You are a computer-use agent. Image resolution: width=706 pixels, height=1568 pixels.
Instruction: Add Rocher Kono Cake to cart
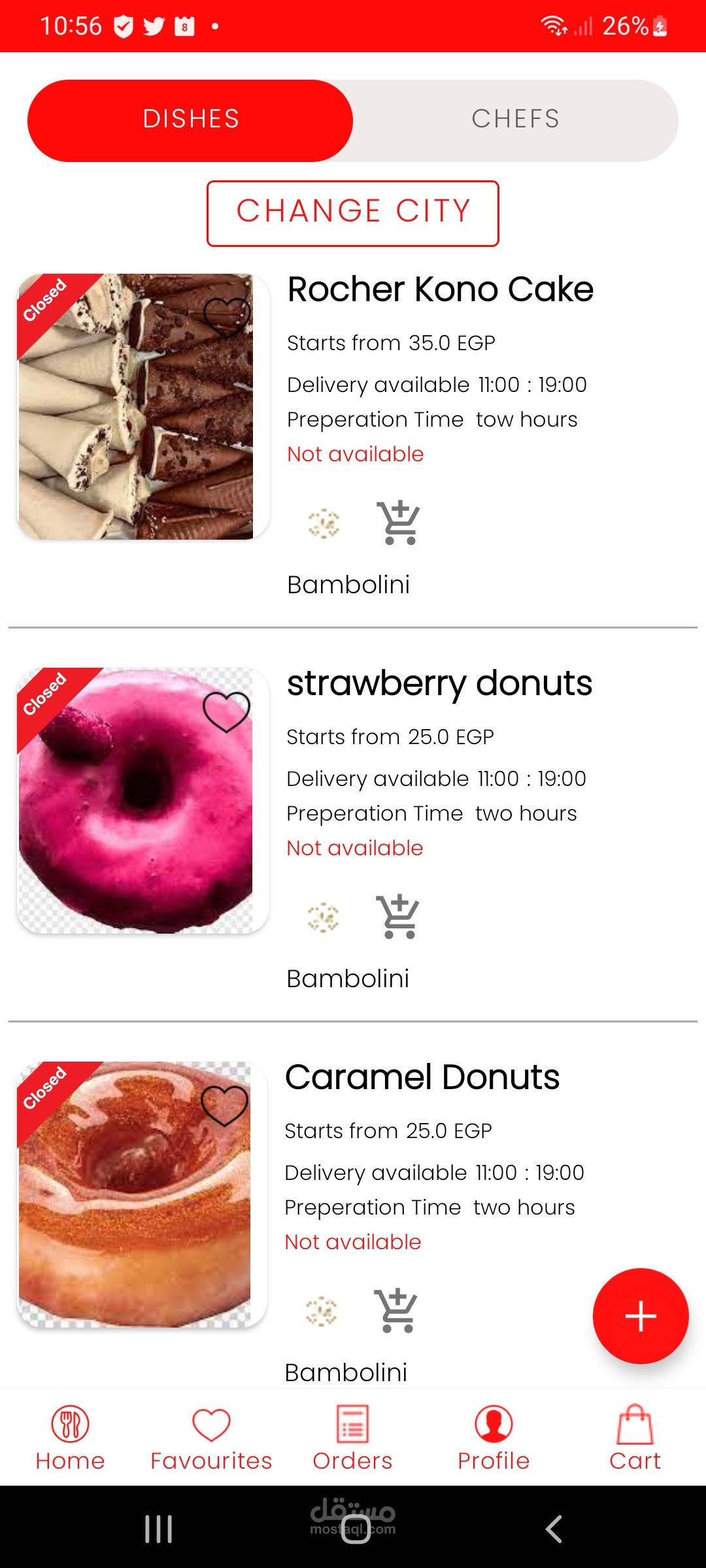(397, 523)
